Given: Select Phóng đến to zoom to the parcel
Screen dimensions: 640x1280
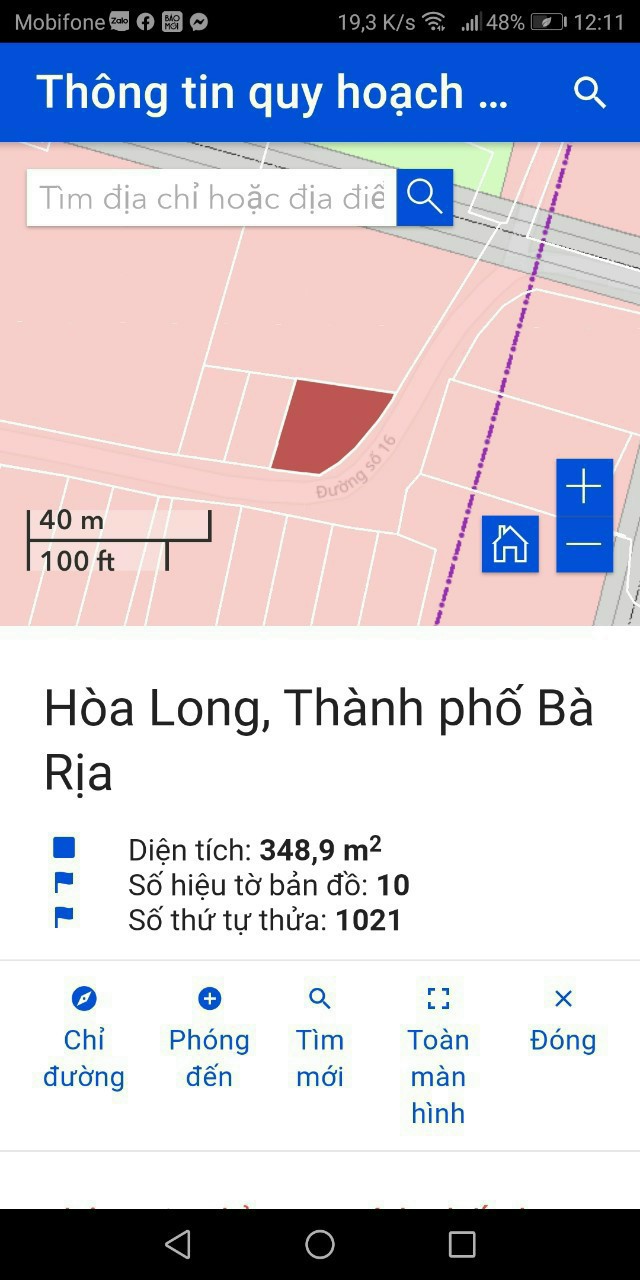Looking at the screenshot, I should [209, 1040].
